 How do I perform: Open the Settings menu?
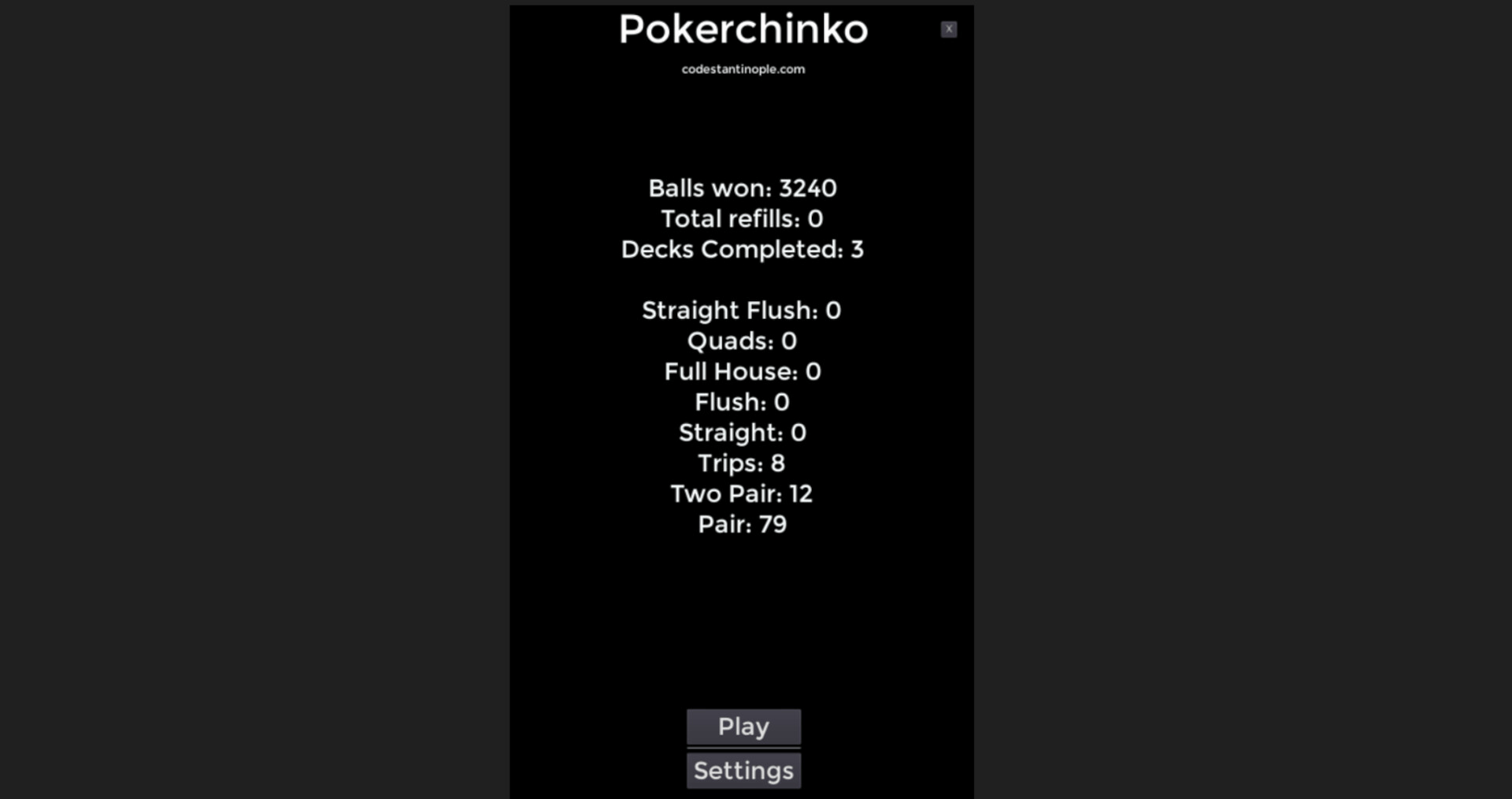[x=743, y=771]
